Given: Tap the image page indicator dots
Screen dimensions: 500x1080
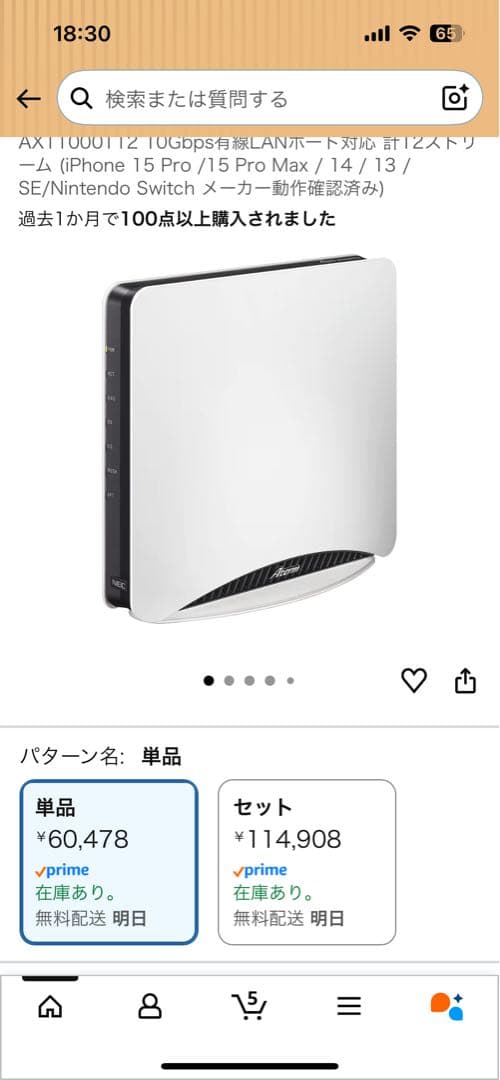Looking at the screenshot, I should coord(249,681).
